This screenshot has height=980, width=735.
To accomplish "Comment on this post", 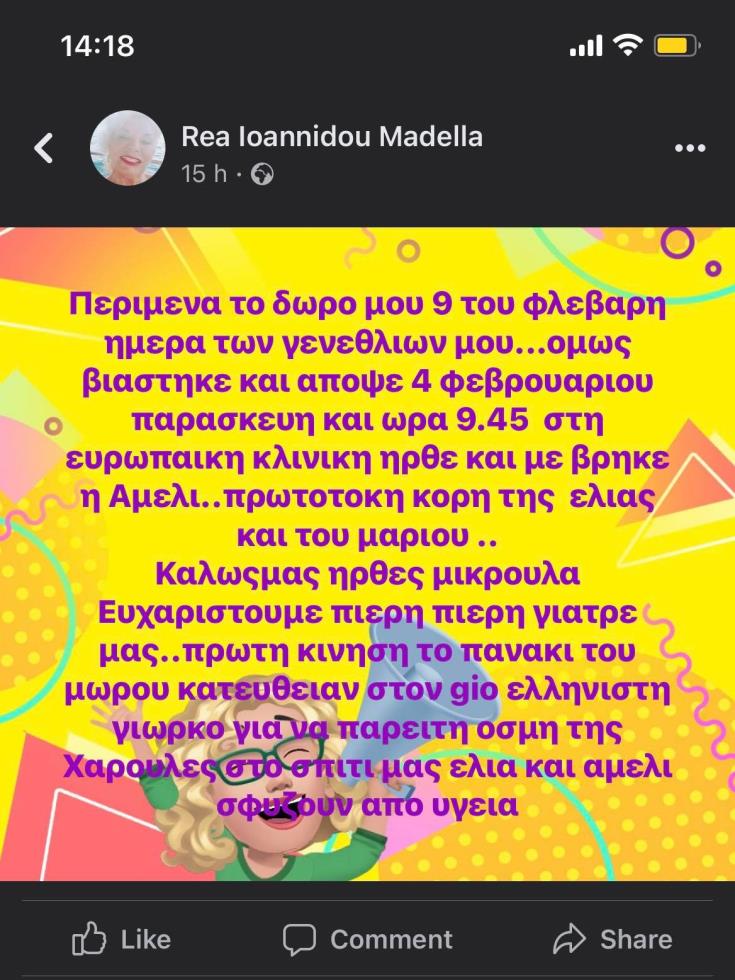I will (367, 939).
